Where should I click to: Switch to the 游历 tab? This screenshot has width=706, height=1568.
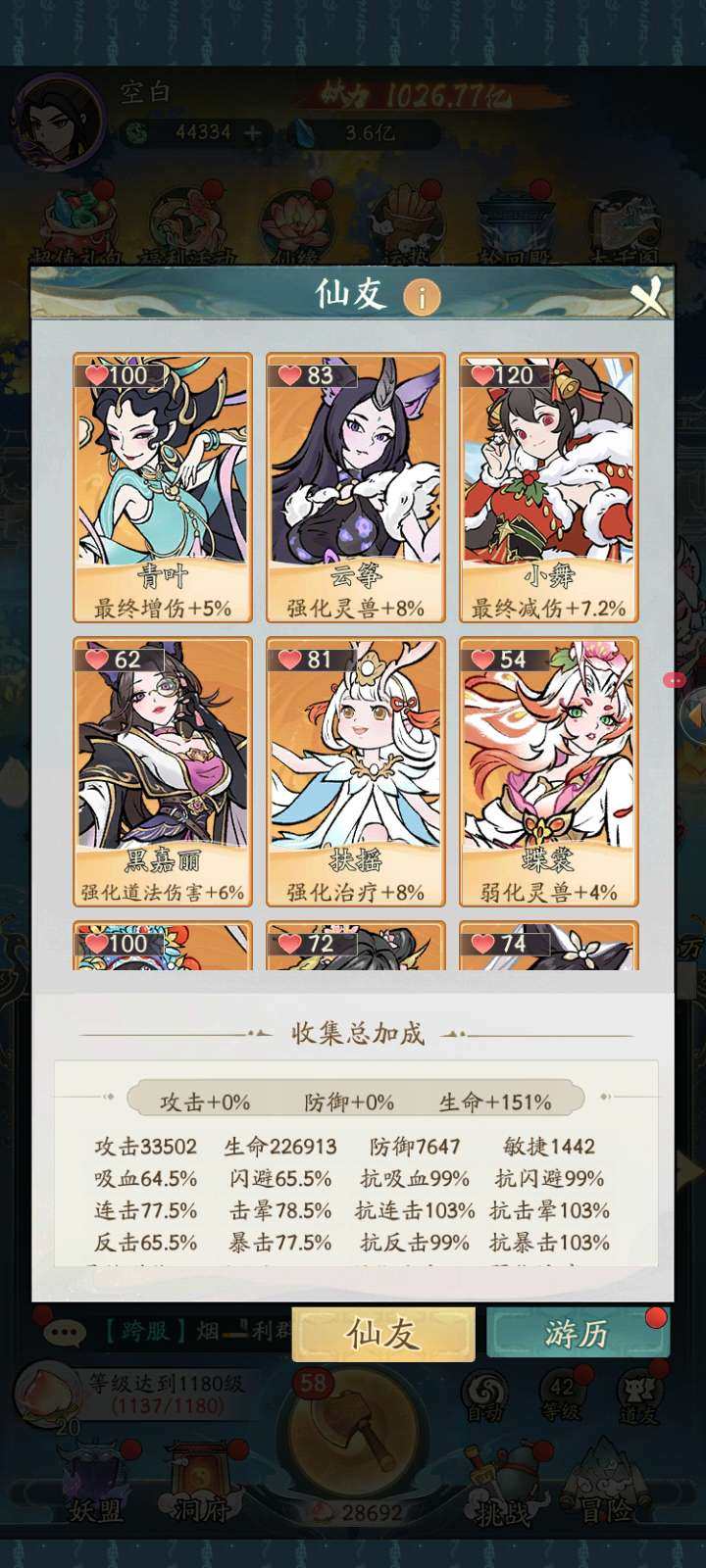(577, 1334)
